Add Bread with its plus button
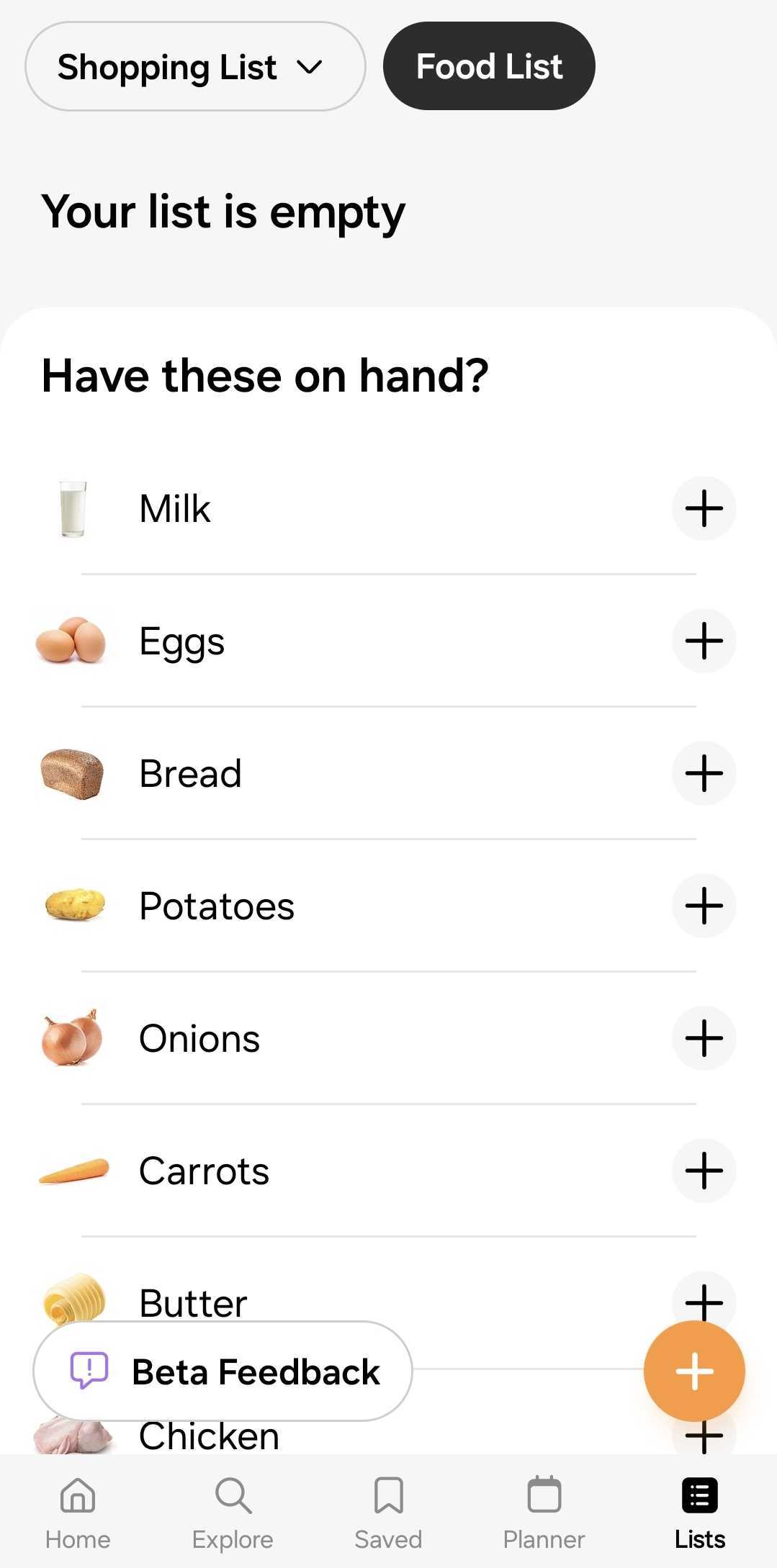777x1568 pixels. (704, 773)
